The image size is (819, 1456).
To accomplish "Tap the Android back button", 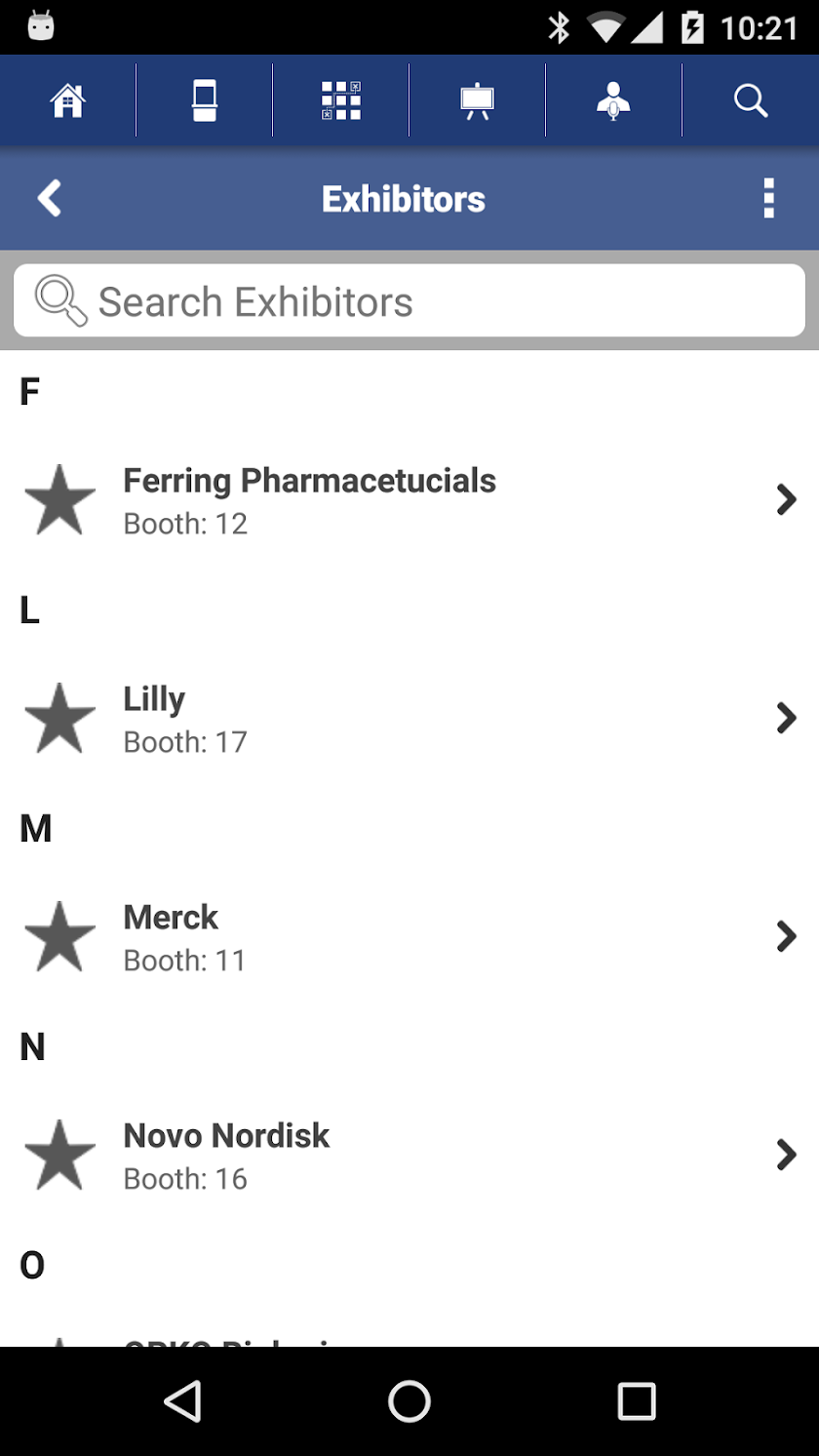I will (x=182, y=1401).
